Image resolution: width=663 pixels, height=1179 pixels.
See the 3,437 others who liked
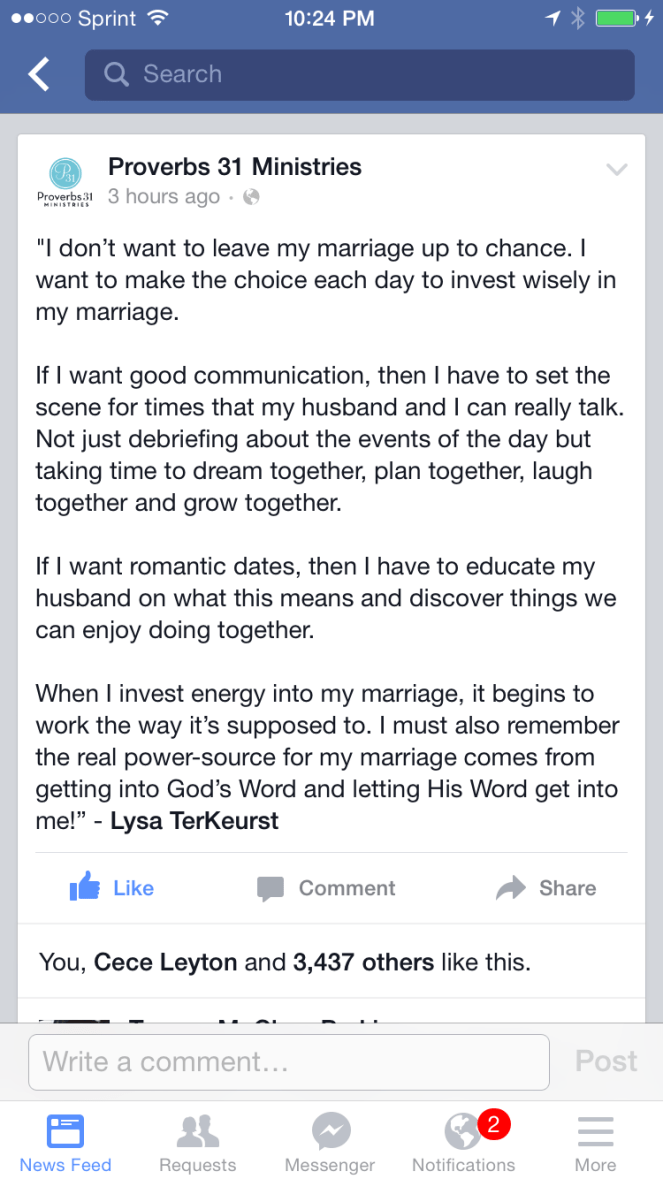pos(363,963)
